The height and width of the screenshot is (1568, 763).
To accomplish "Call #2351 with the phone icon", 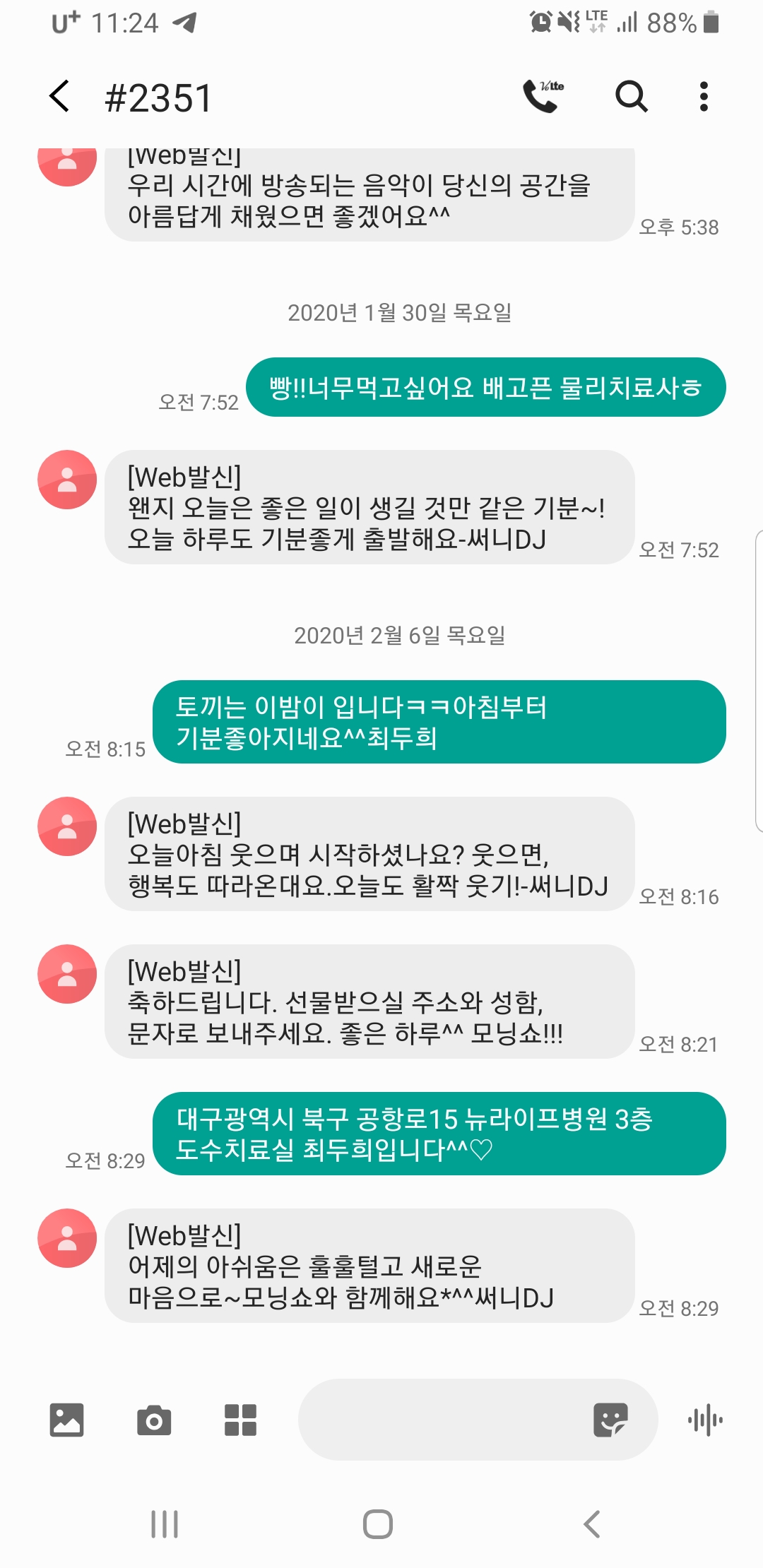I will 543,96.
